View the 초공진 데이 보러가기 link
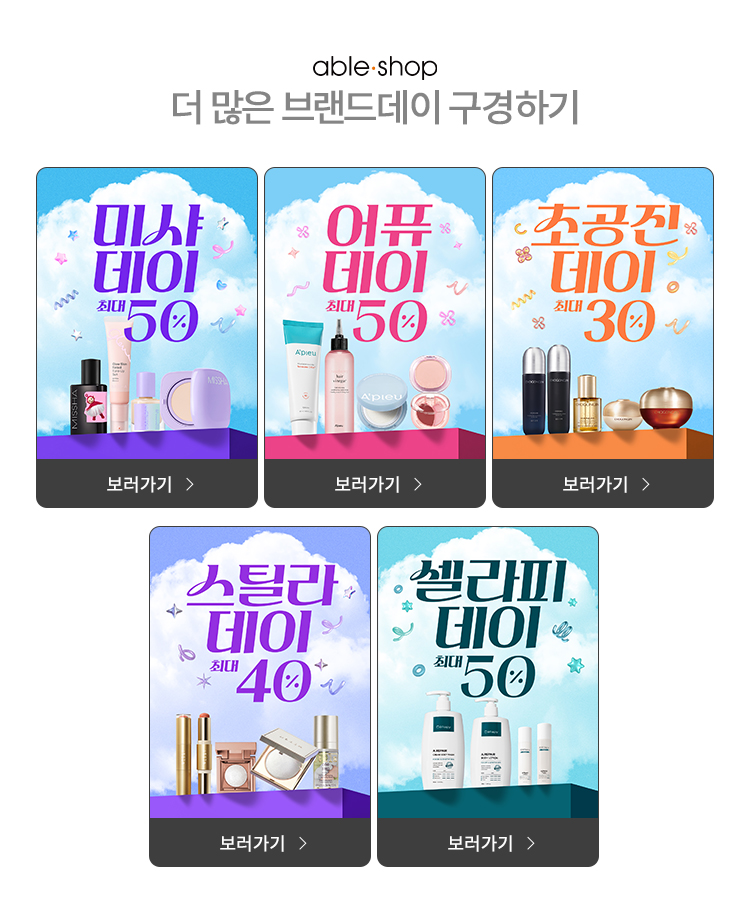 click(x=603, y=484)
